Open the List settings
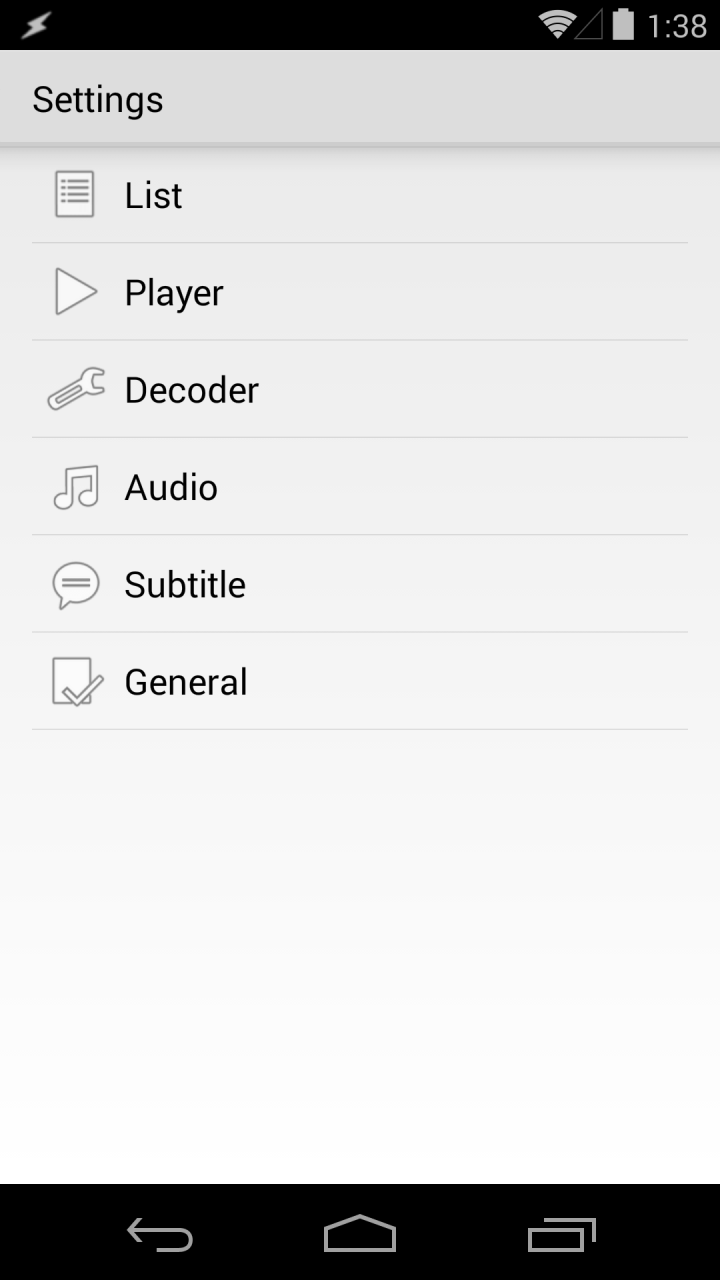This screenshot has height=1280, width=720. (x=359, y=195)
